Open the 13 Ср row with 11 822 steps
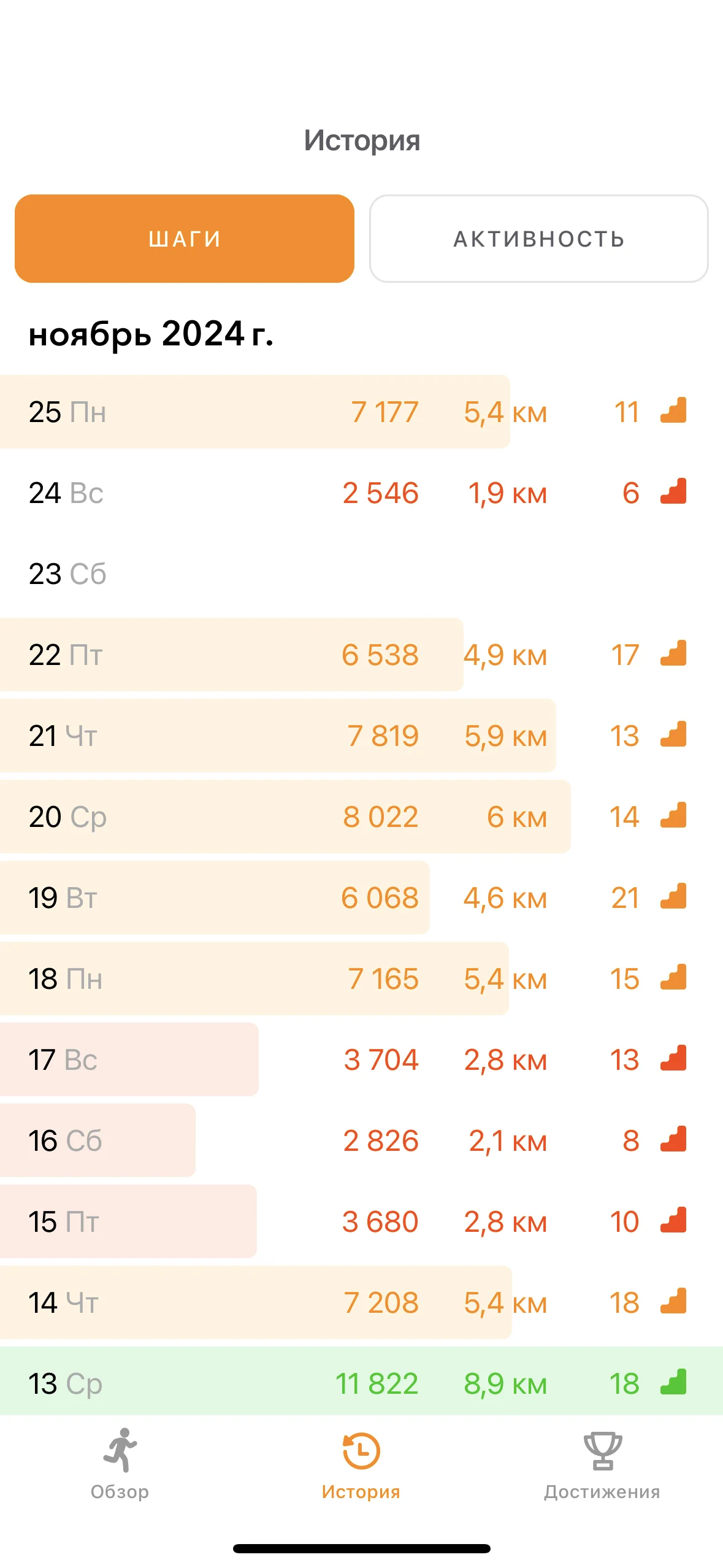This screenshot has width=723, height=1568. pos(361,1383)
